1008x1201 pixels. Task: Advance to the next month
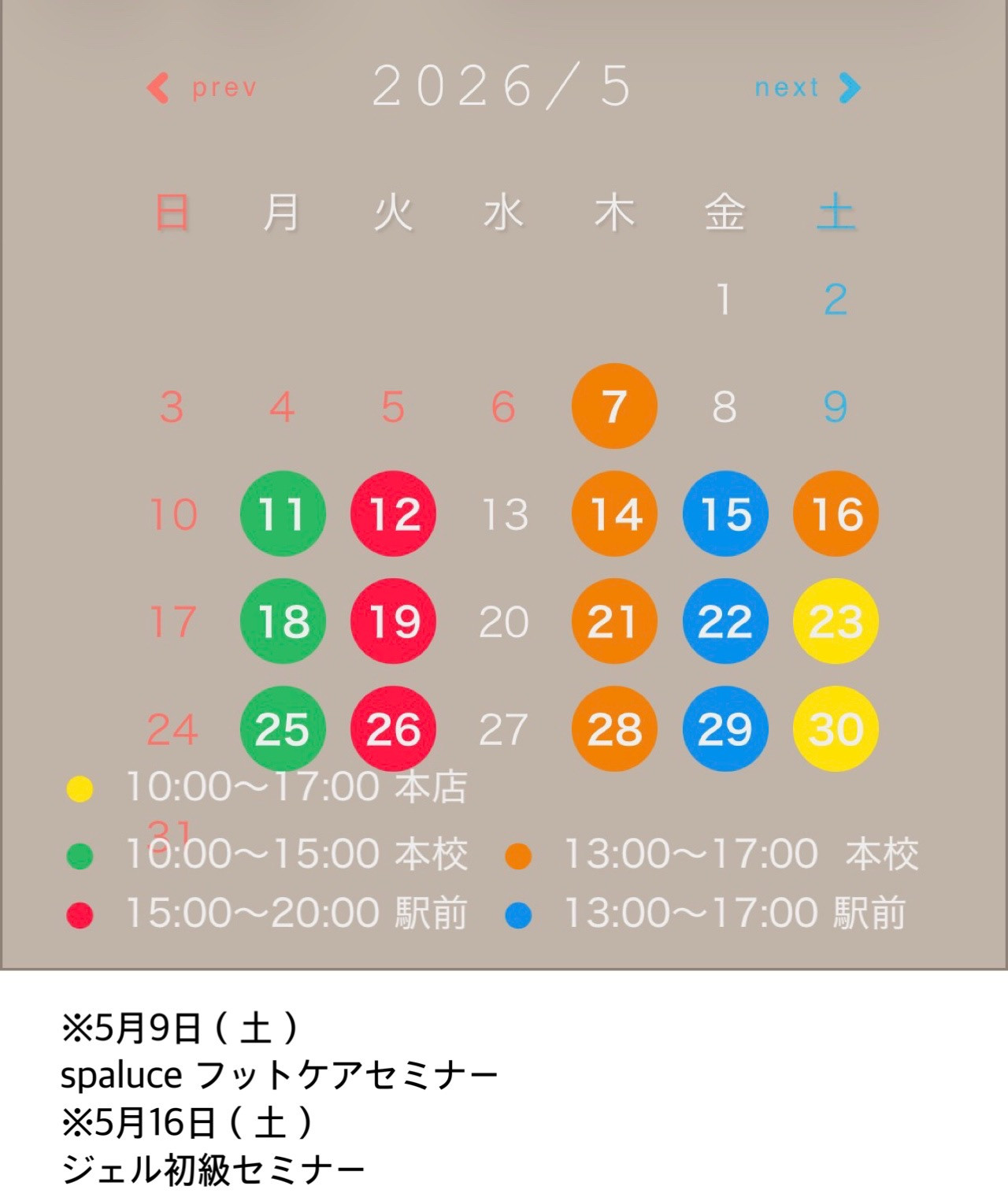point(807,87)
